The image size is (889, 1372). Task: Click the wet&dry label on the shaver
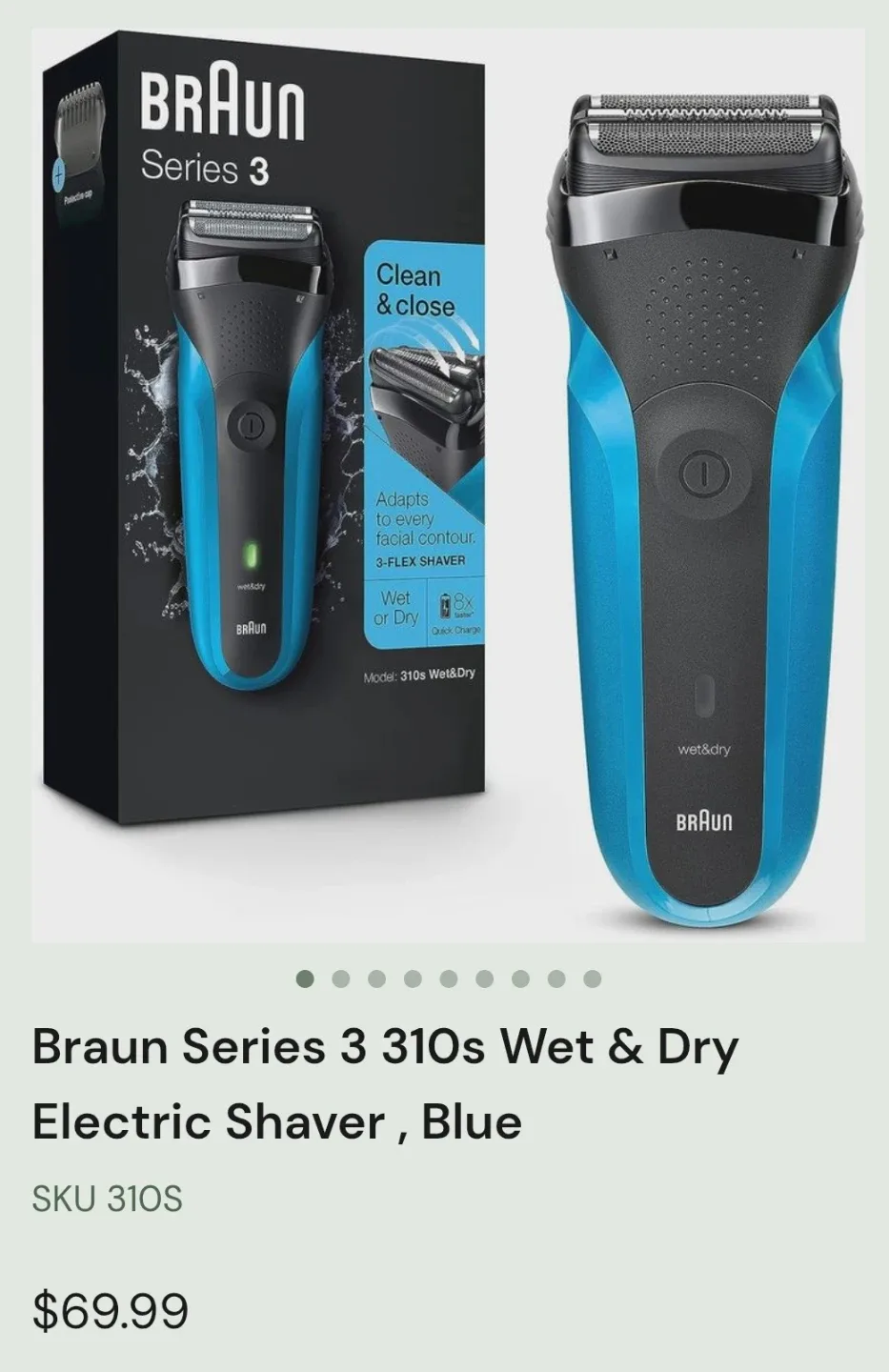(705, 750)
